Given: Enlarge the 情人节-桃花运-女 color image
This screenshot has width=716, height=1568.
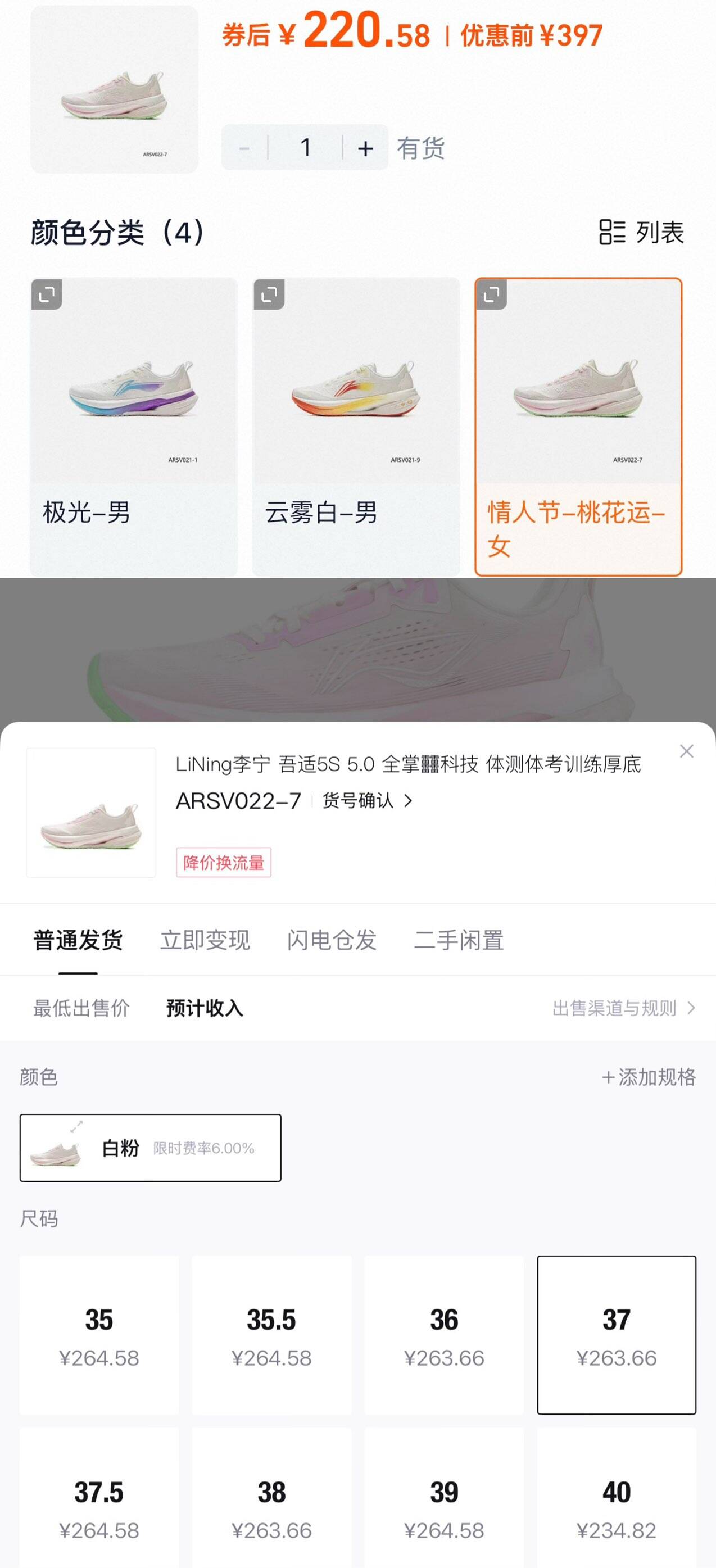Looking at the screenshot, I should (491, 294).
